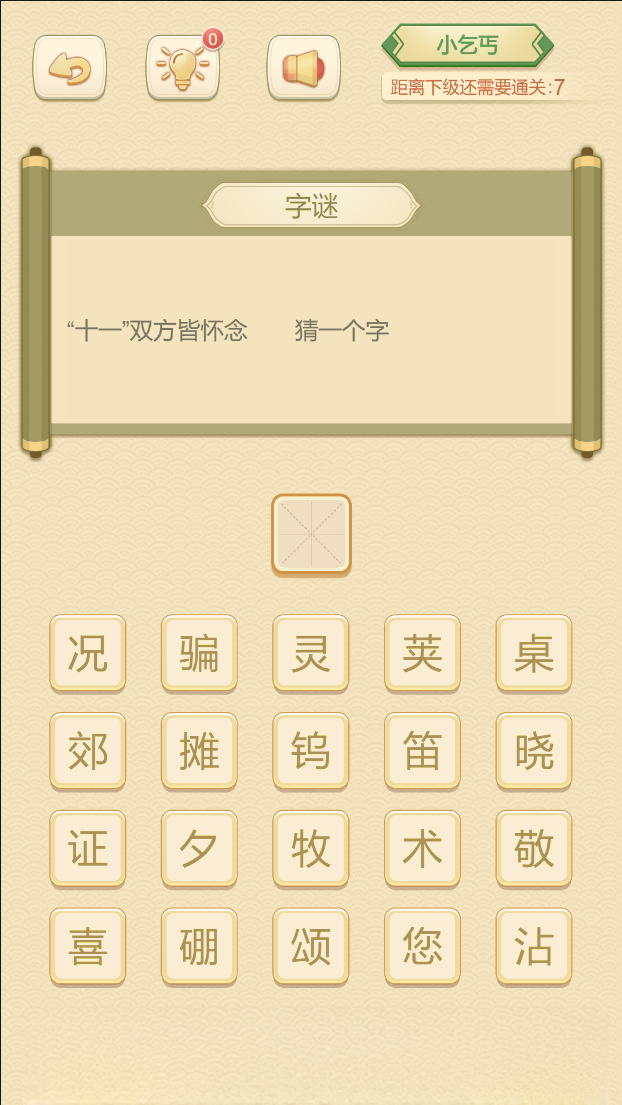Choose the character 骗
This screenshot has width=622, height=1105.
coord(199,653)
